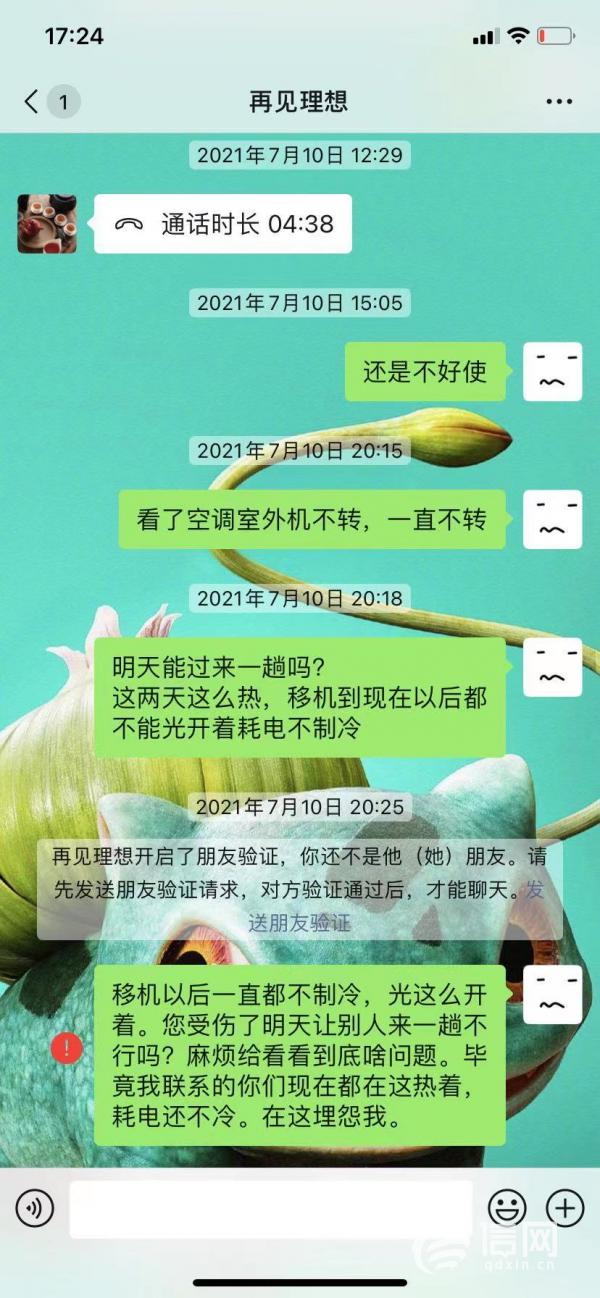Open the plus attachments panel
The height and width of the screenshot is (1298, 600).
click(566, 1209)
